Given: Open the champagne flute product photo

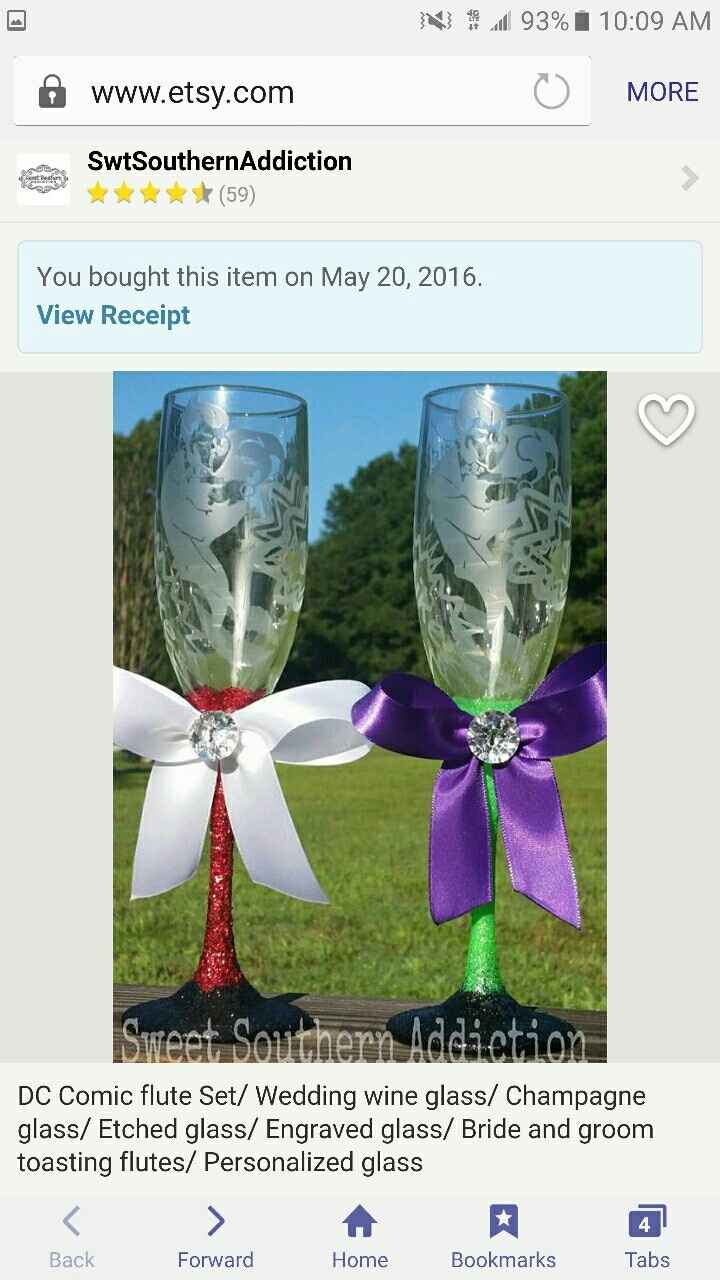Looking at the screenshot, I should click(360, 715).
